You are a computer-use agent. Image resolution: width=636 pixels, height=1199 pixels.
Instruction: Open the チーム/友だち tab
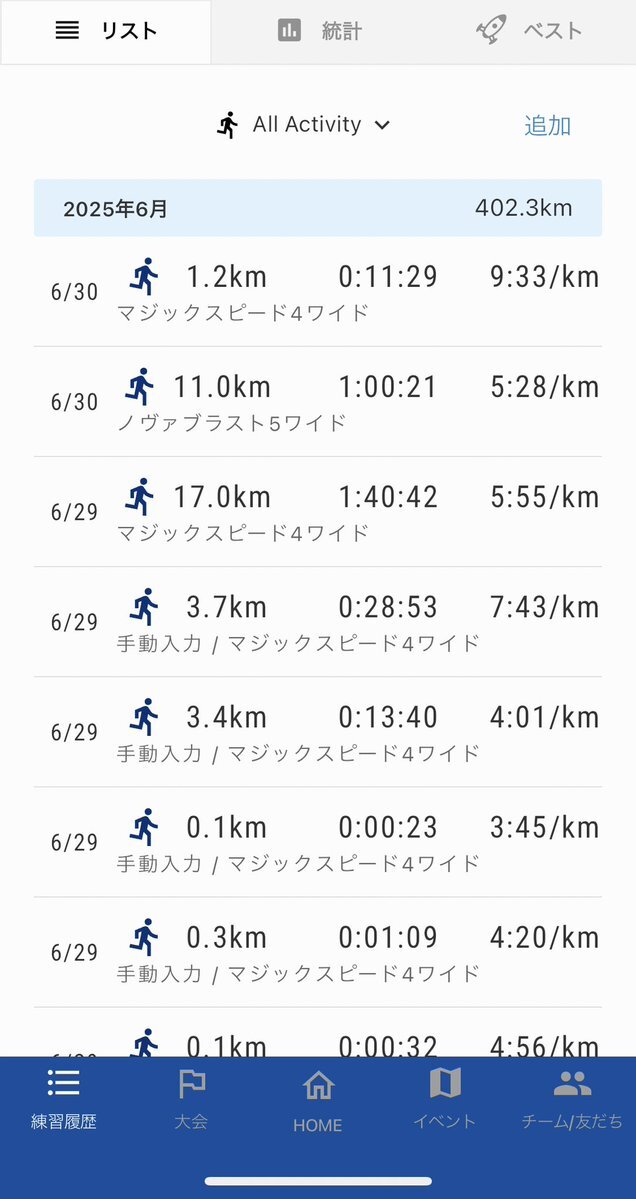click(x=572, y=1100)
